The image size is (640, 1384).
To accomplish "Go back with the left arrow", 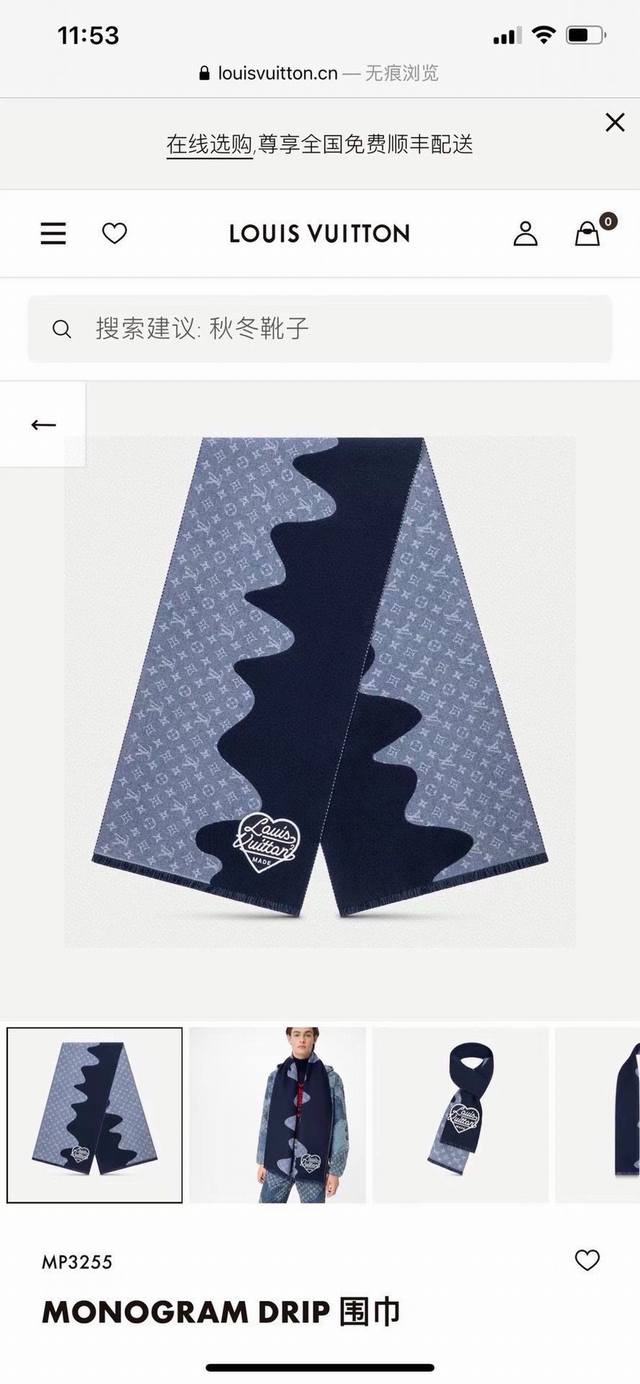I will click(43, 425).
